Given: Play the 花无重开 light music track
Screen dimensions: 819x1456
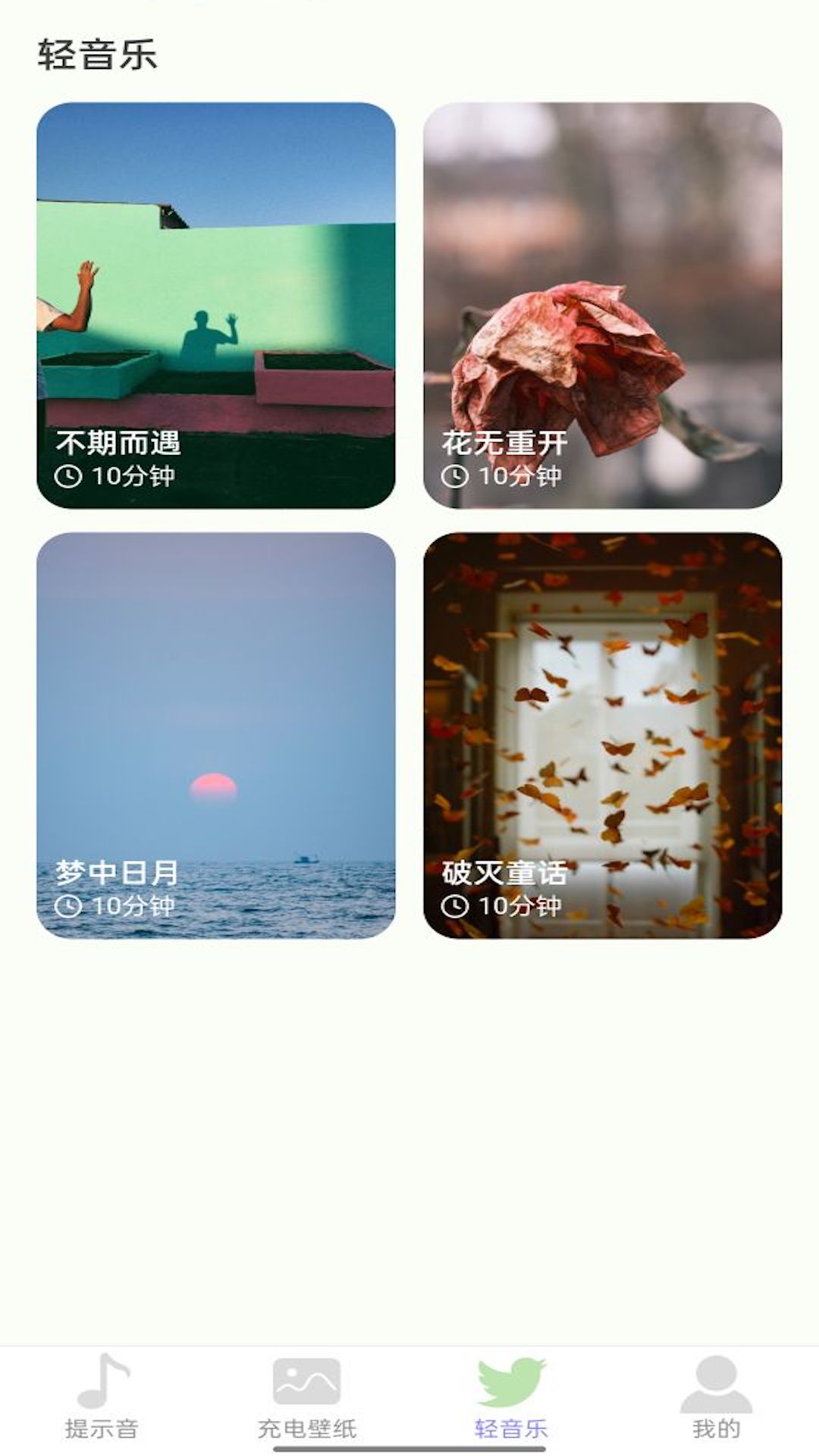Looking at the screenshot, I should (x=602, y=305).
